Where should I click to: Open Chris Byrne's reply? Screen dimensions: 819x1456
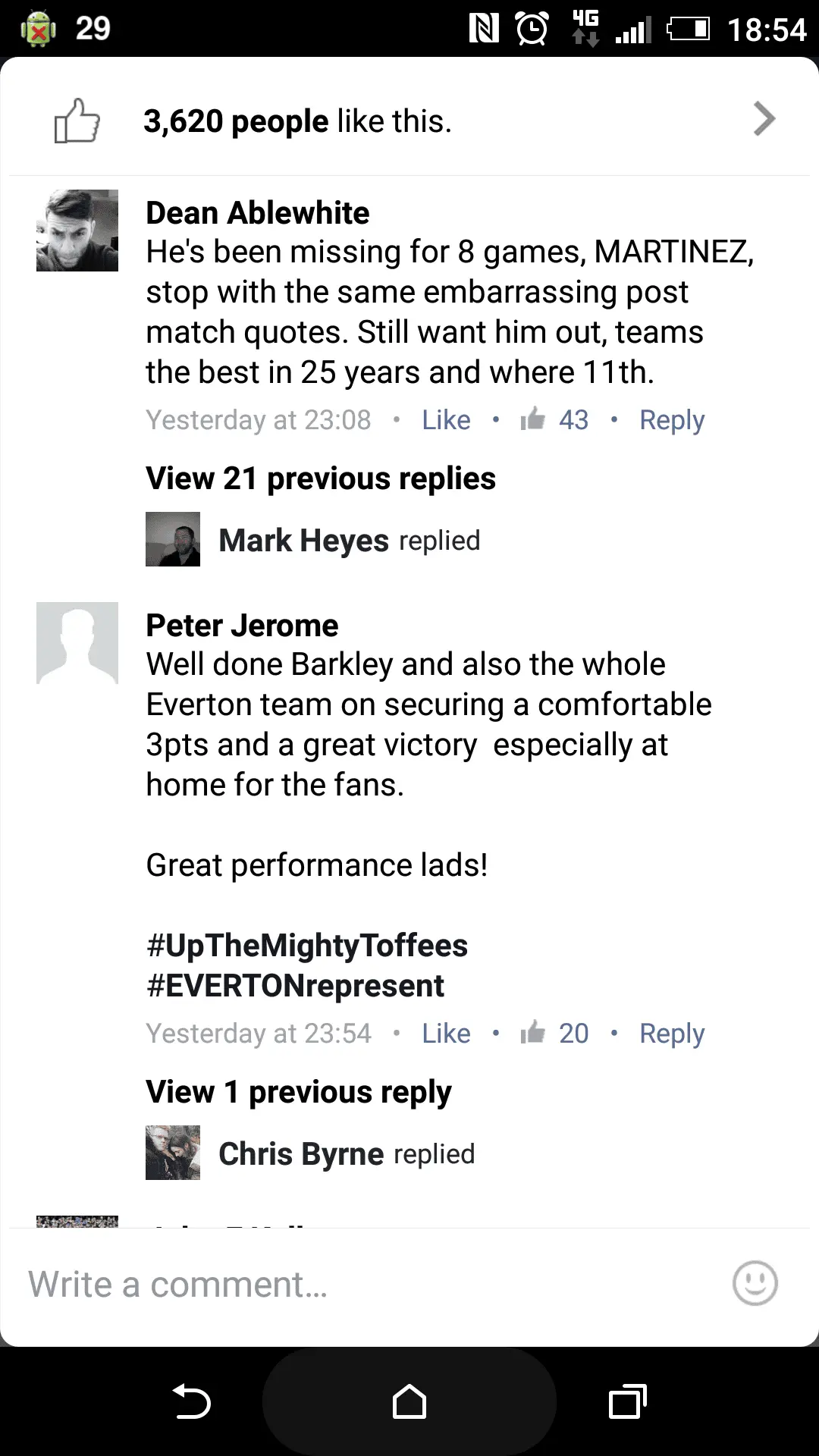[346, 1154]
